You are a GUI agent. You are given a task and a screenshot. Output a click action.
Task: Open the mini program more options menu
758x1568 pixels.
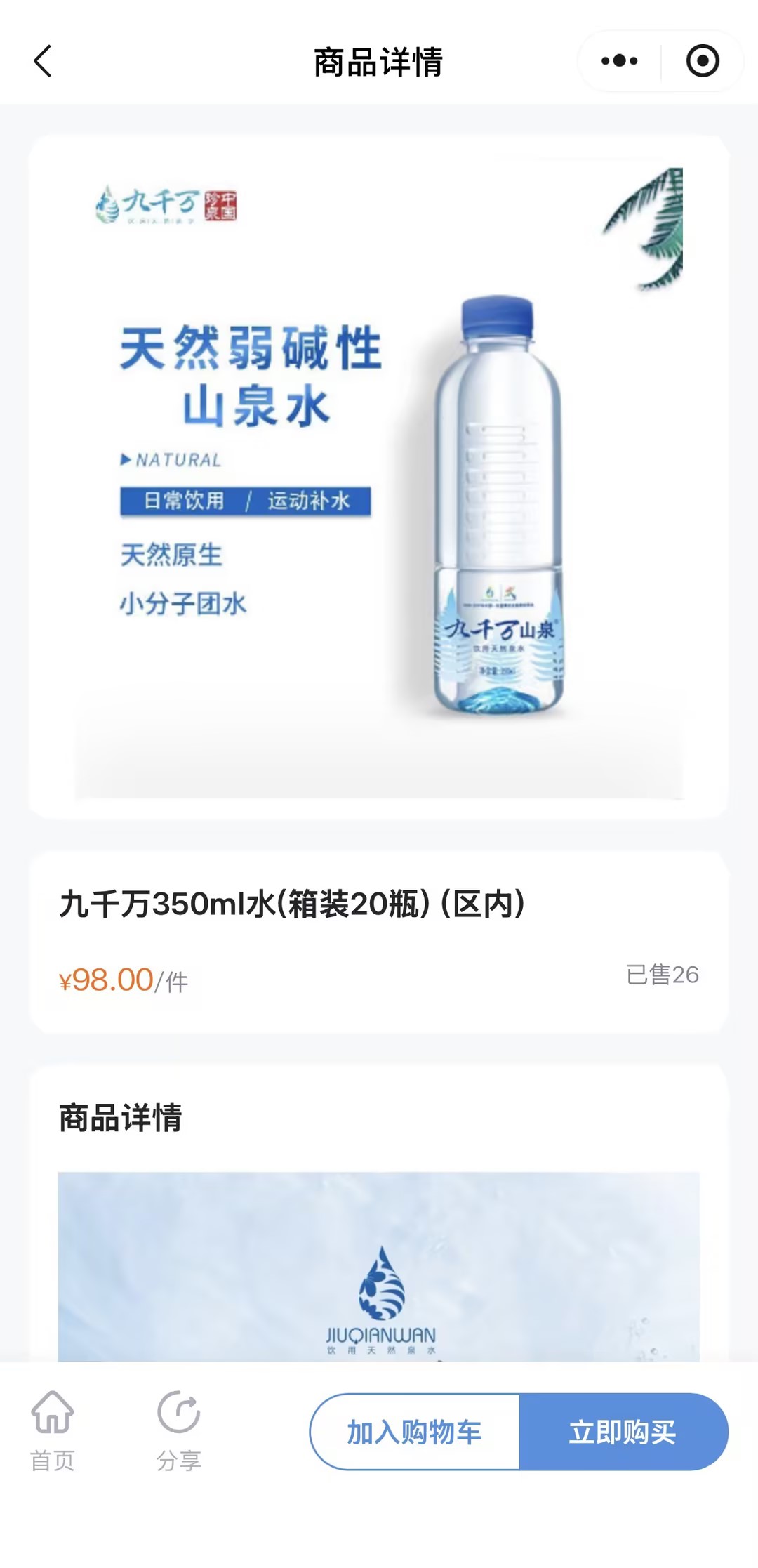click(619, 61)
